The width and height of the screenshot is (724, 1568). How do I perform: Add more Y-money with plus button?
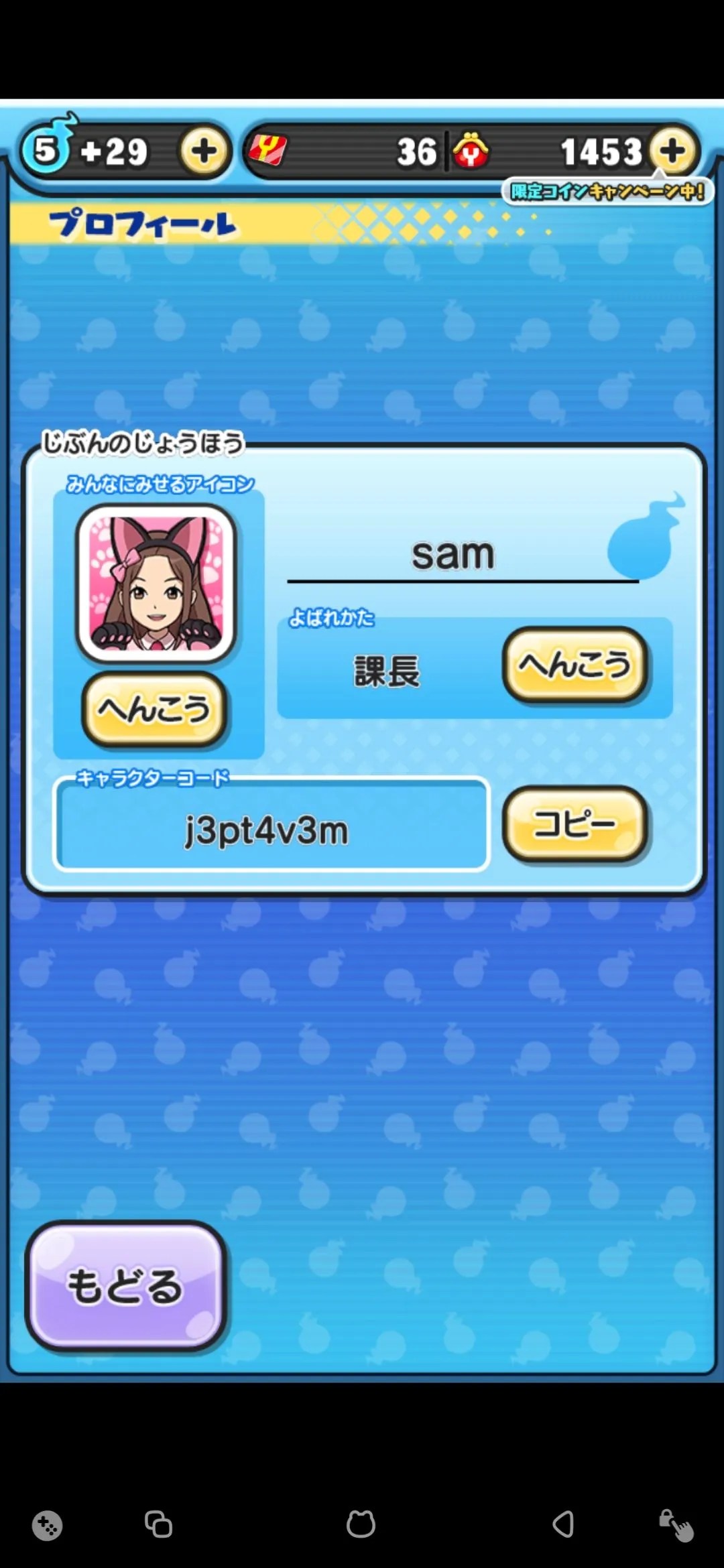(673, 151)
